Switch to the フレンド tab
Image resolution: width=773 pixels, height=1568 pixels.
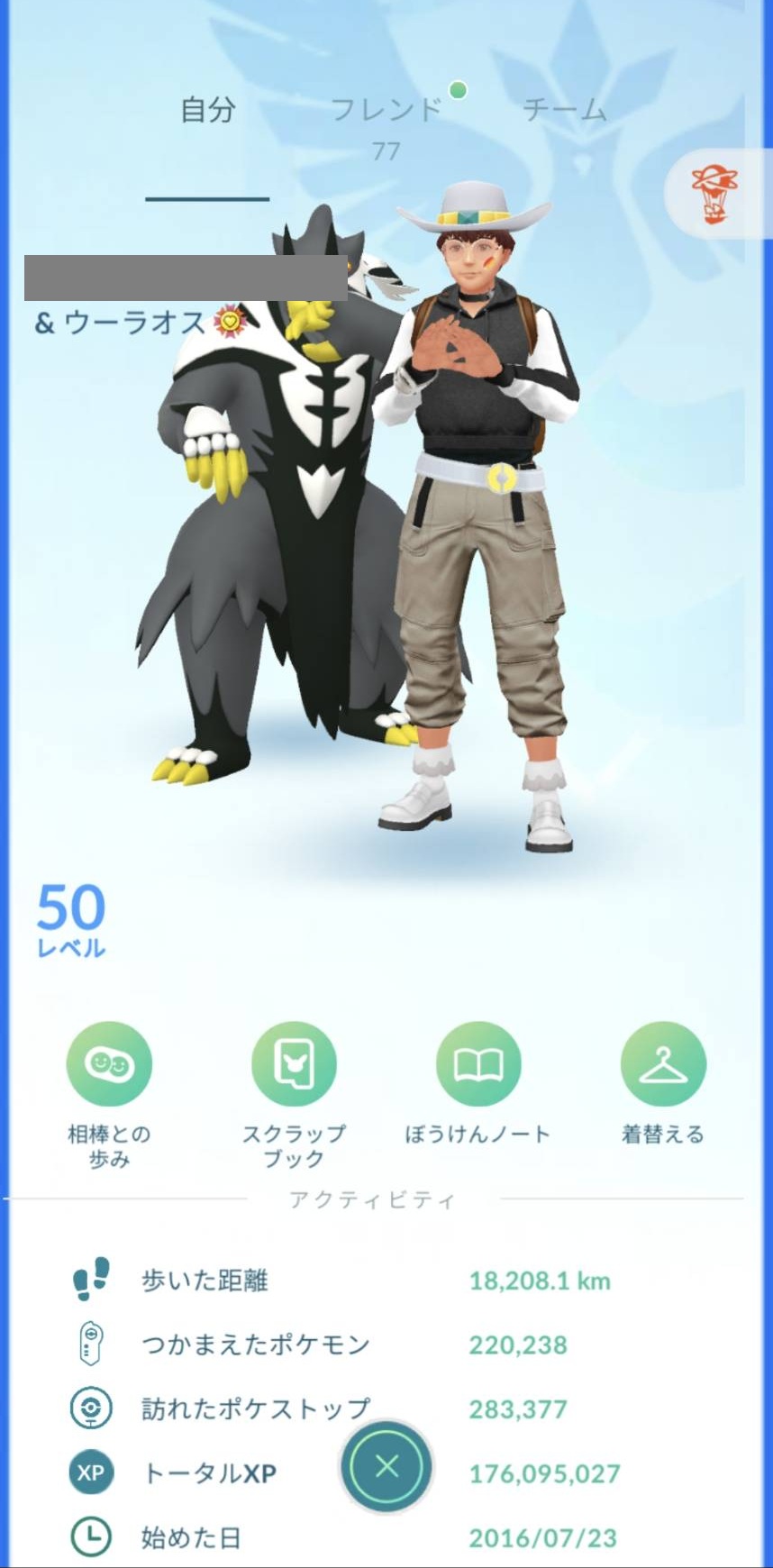(x=386, y=111)
